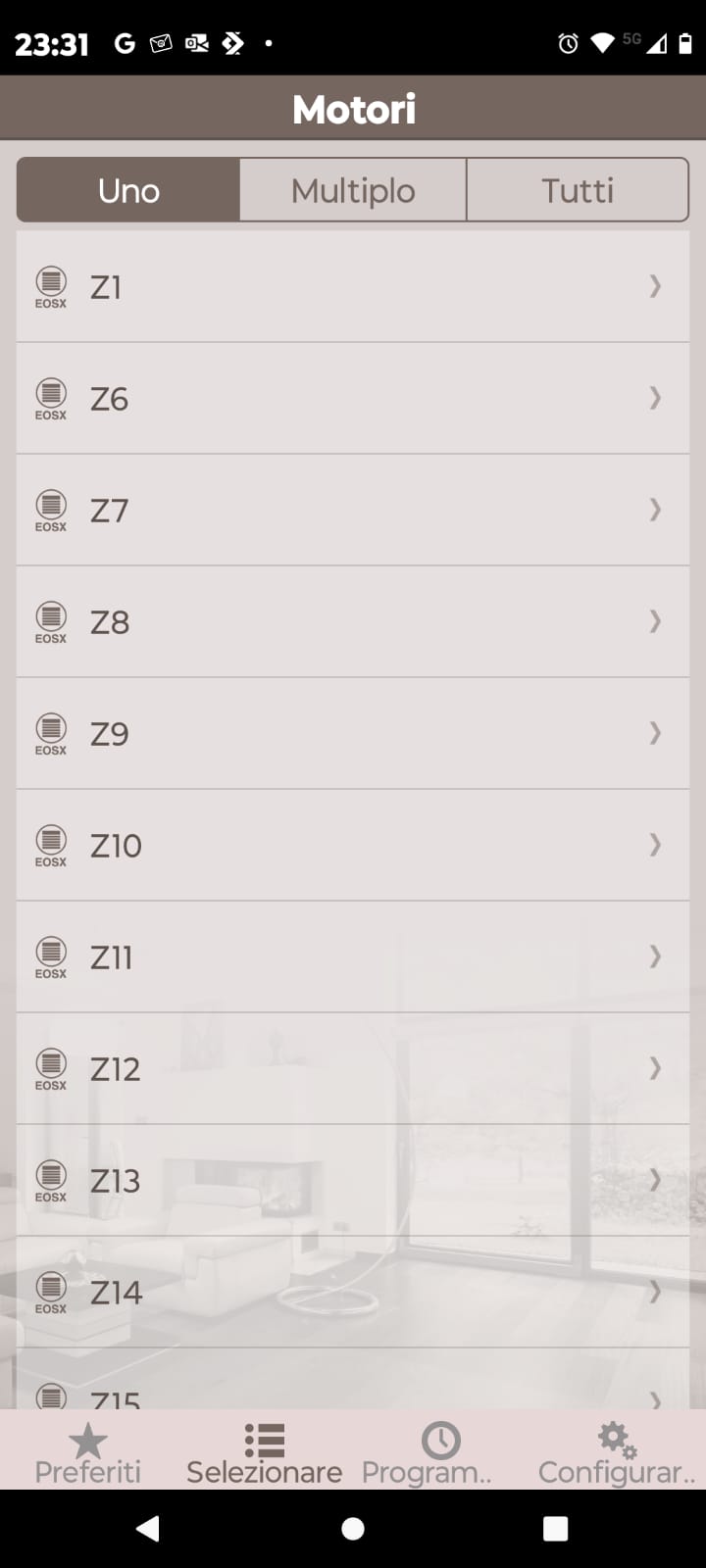Screen dimensions: 706x1568
Task: Select the Z7 motor row
Action: (353, 511)
